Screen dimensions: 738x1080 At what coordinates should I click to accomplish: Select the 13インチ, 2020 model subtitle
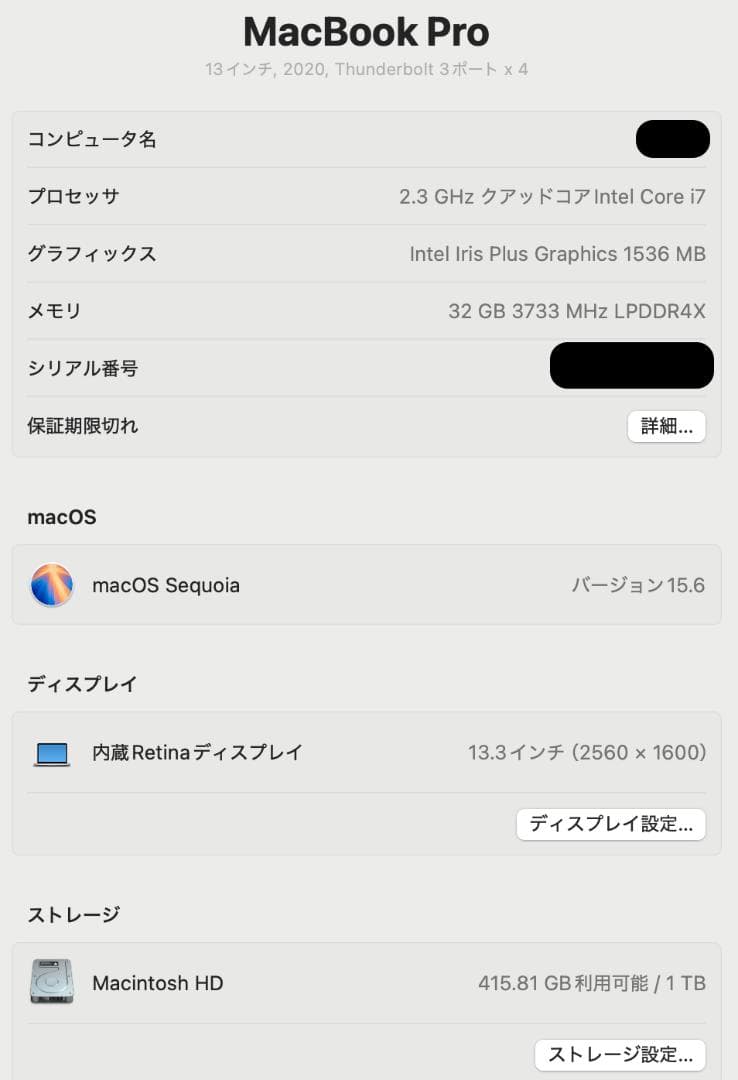[x=368, y=69]
